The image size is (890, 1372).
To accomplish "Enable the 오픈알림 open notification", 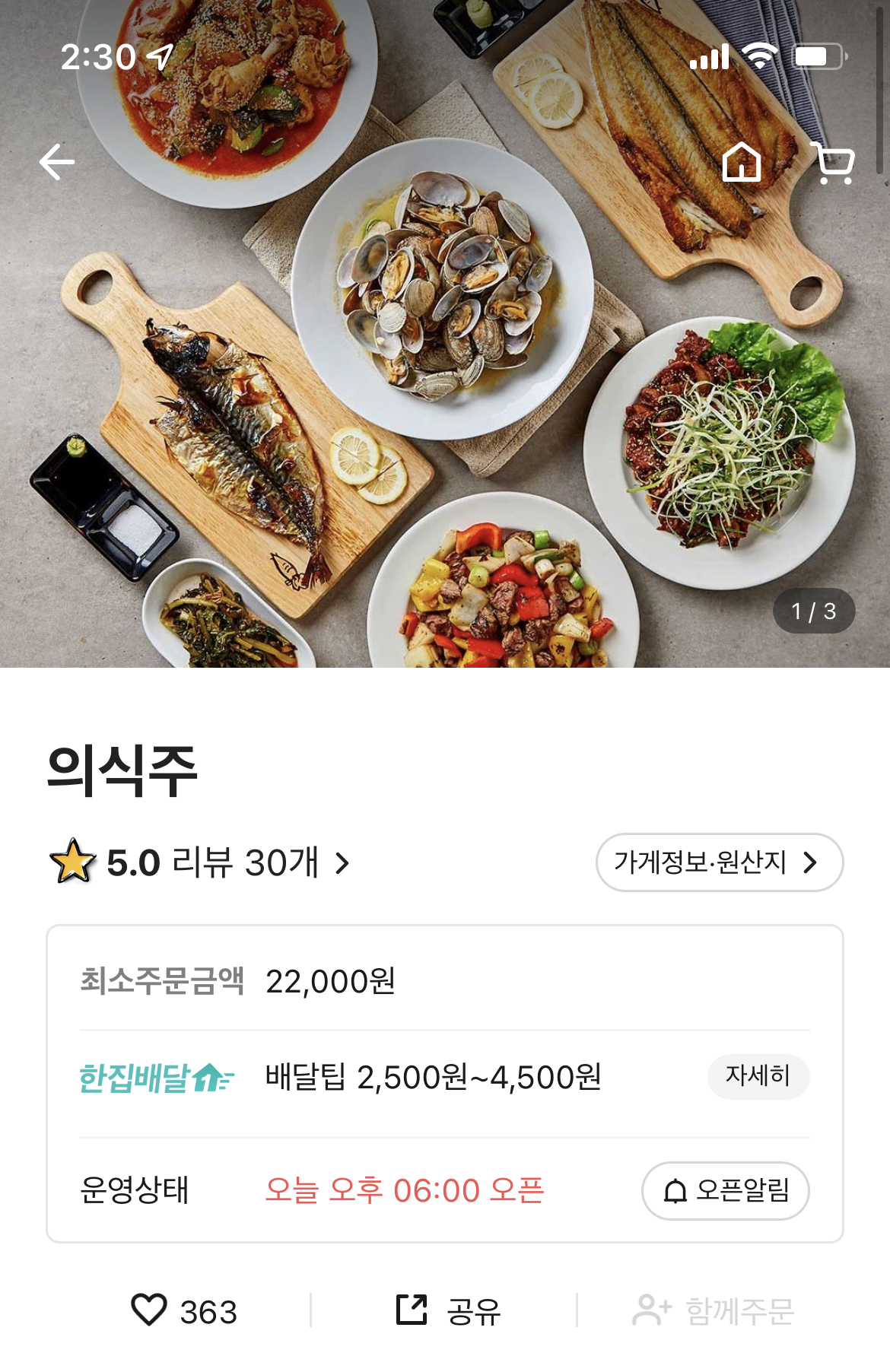I will [725, 1190].
